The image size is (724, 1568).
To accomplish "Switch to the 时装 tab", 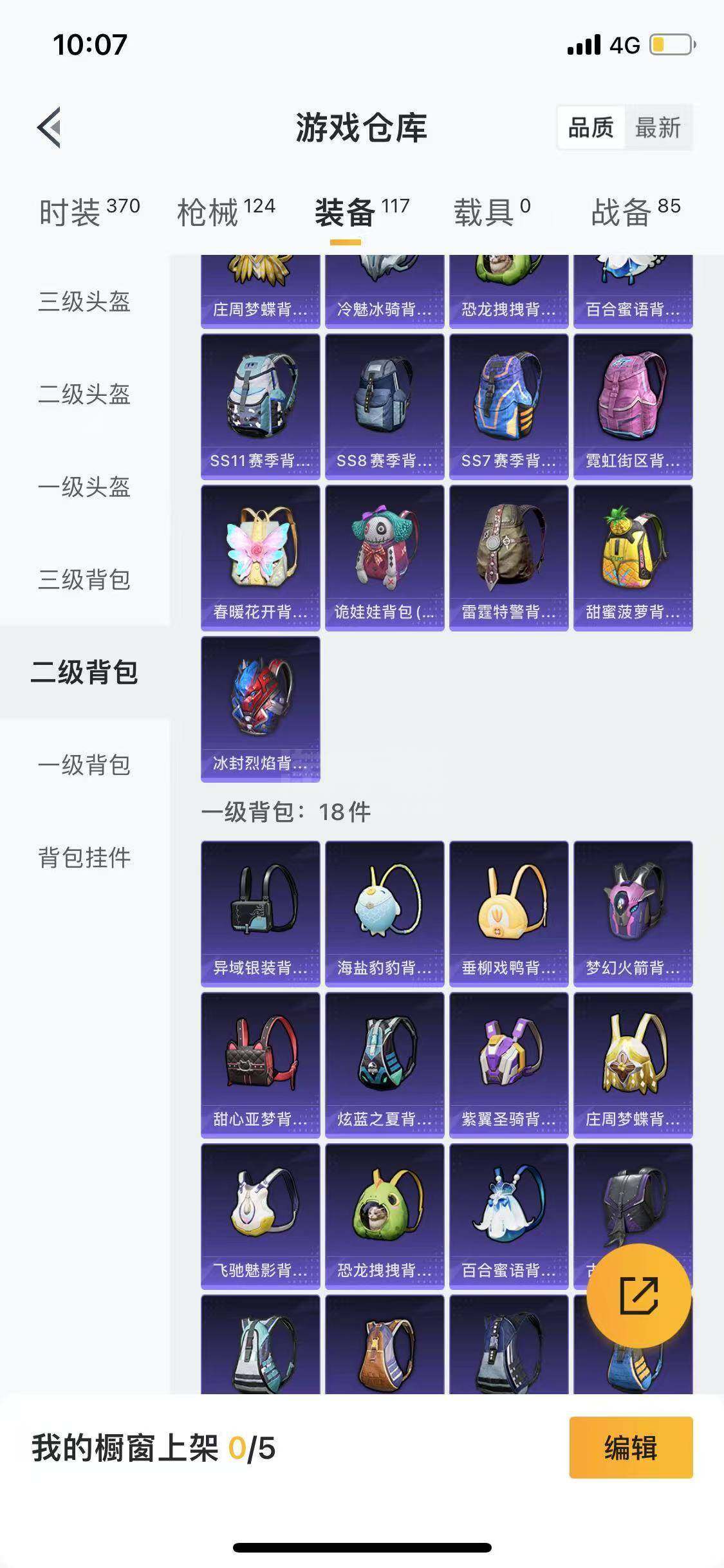I will point(89,211).
